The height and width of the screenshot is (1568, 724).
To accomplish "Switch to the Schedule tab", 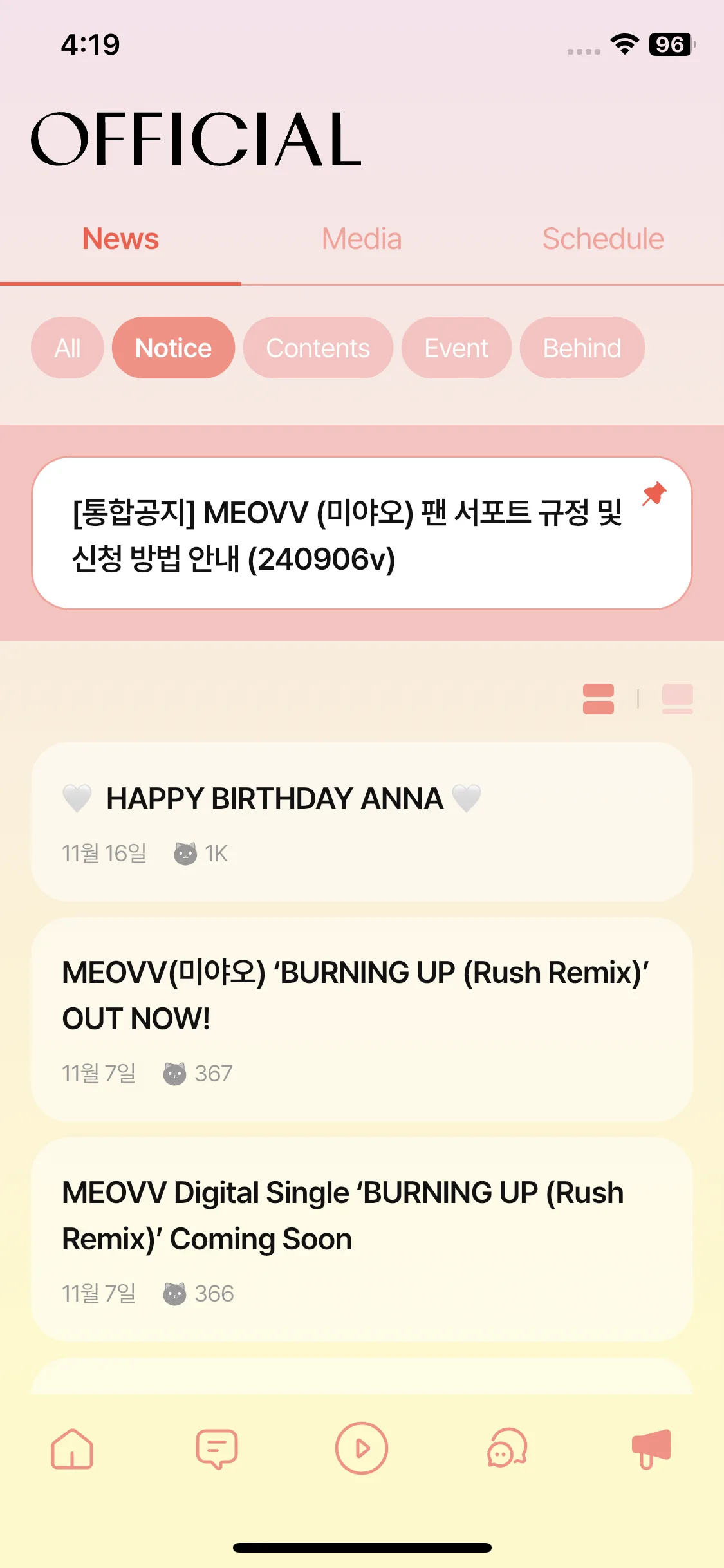I will (603, 239).
